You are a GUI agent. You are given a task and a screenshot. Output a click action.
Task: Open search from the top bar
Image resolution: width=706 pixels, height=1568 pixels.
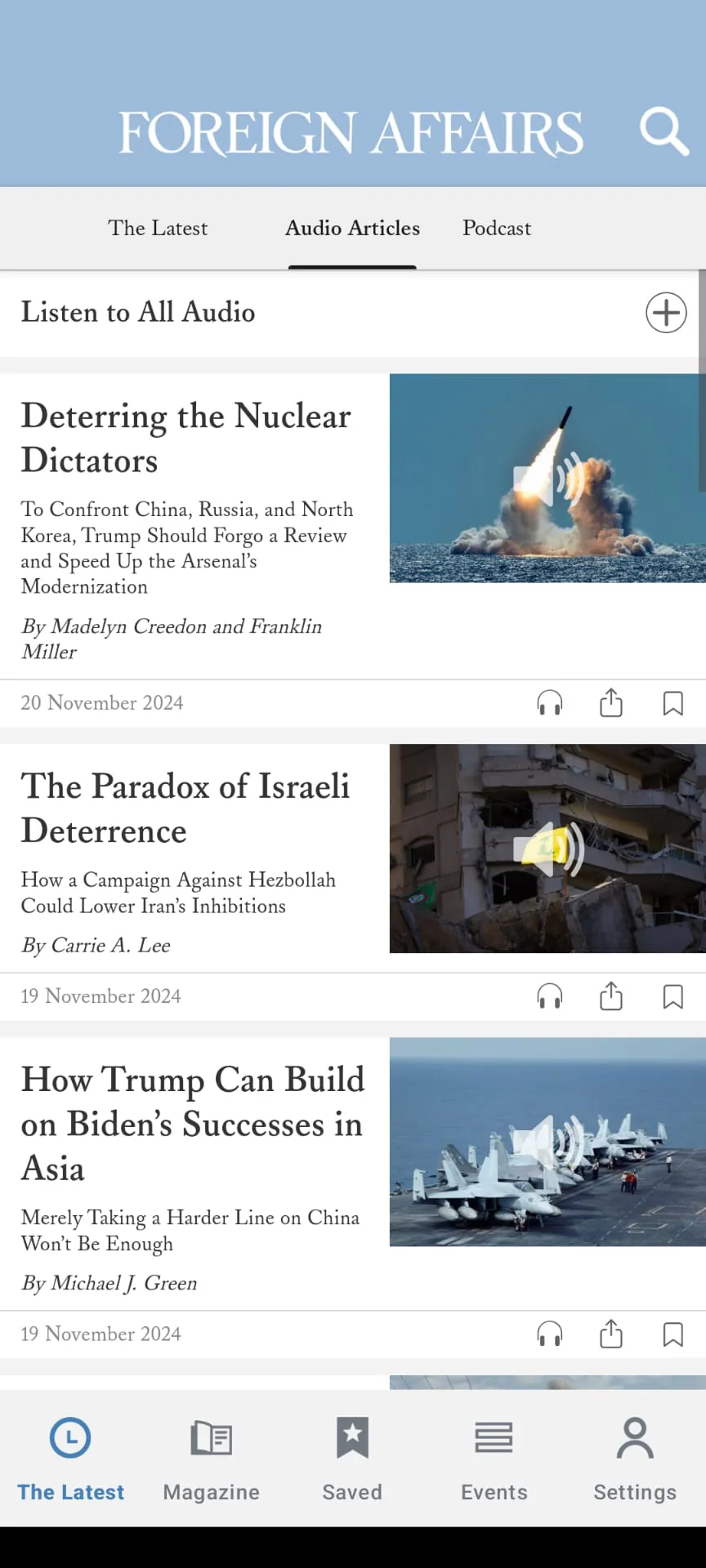pos(664,131)
